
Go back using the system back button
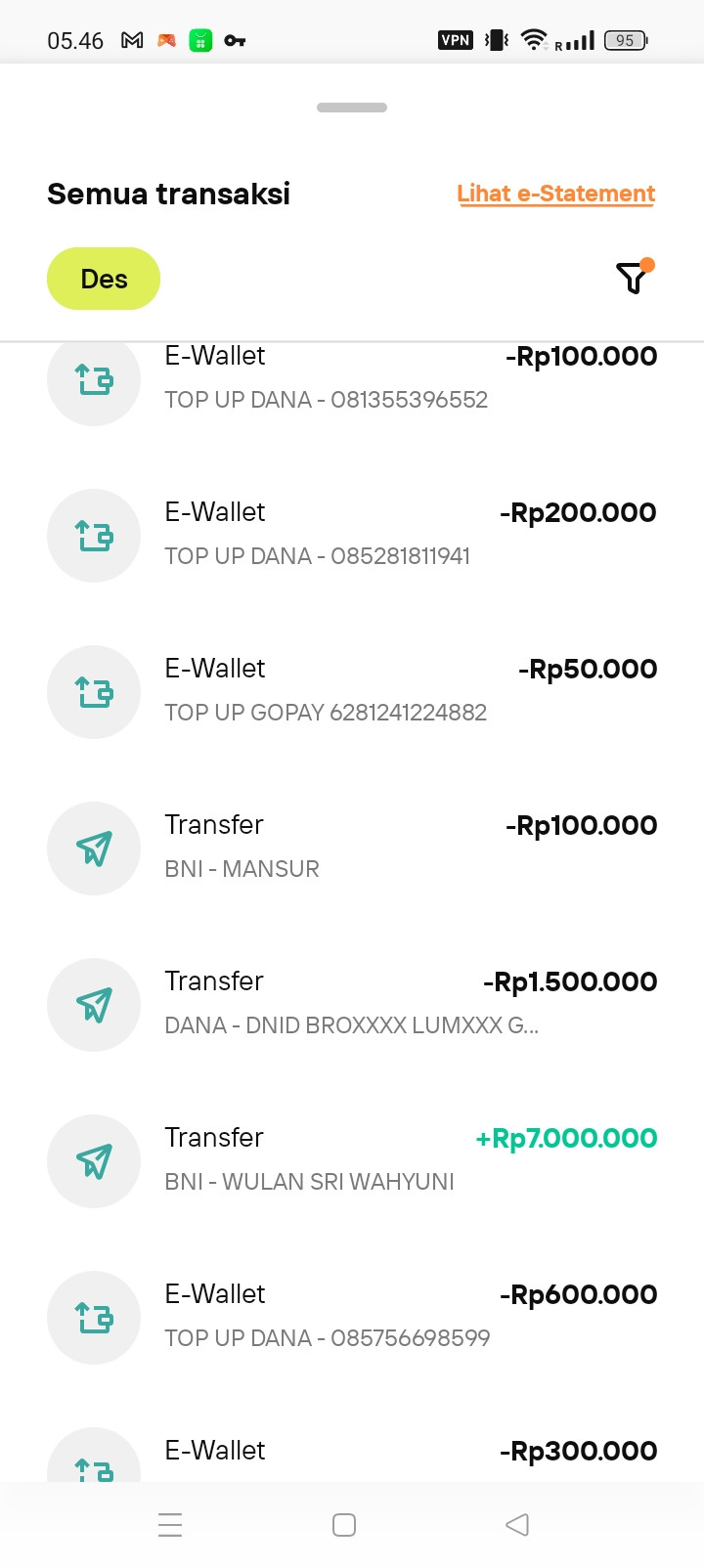coord(517,1524)
